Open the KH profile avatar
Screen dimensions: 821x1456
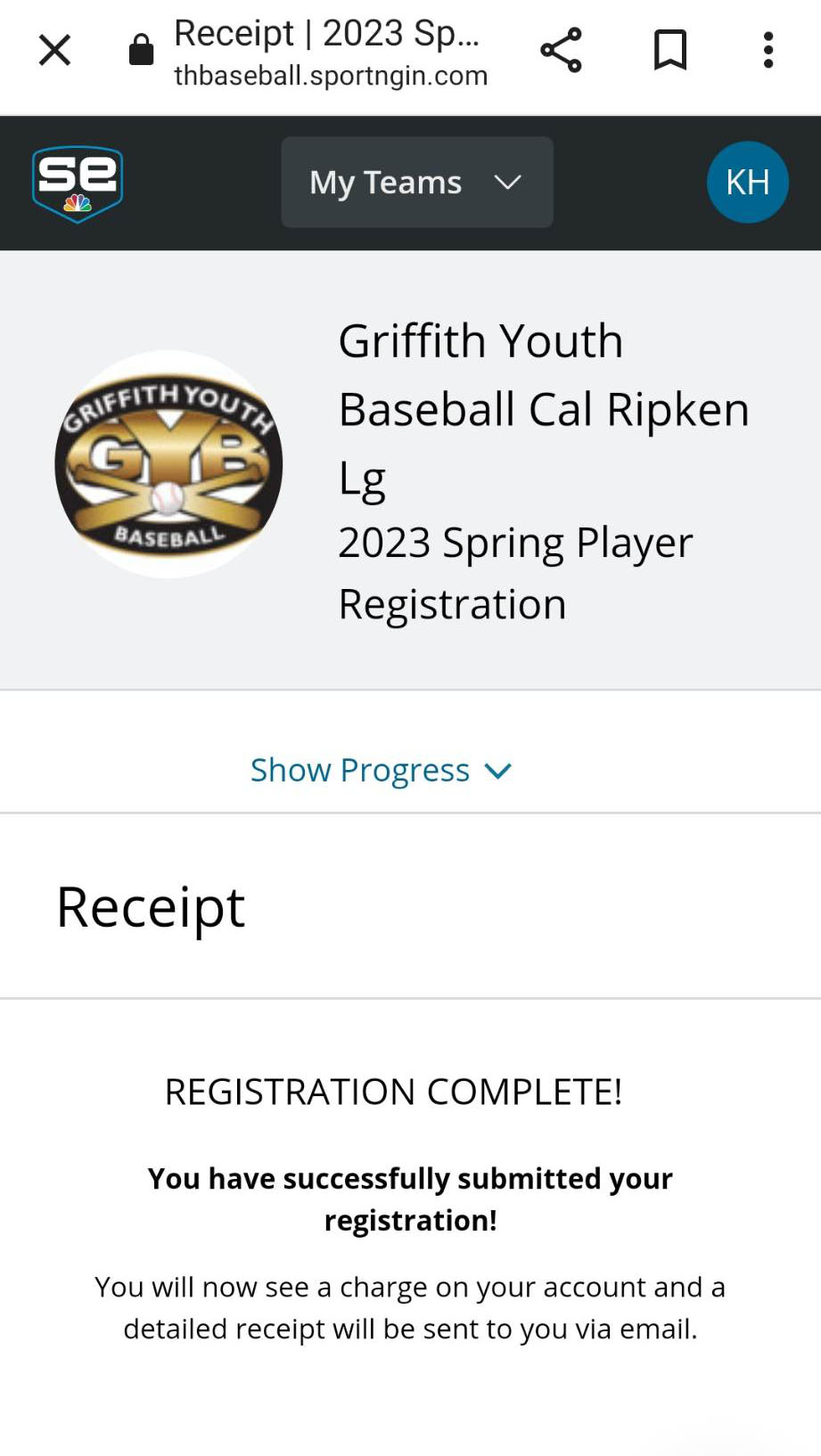tap(748, 183)
